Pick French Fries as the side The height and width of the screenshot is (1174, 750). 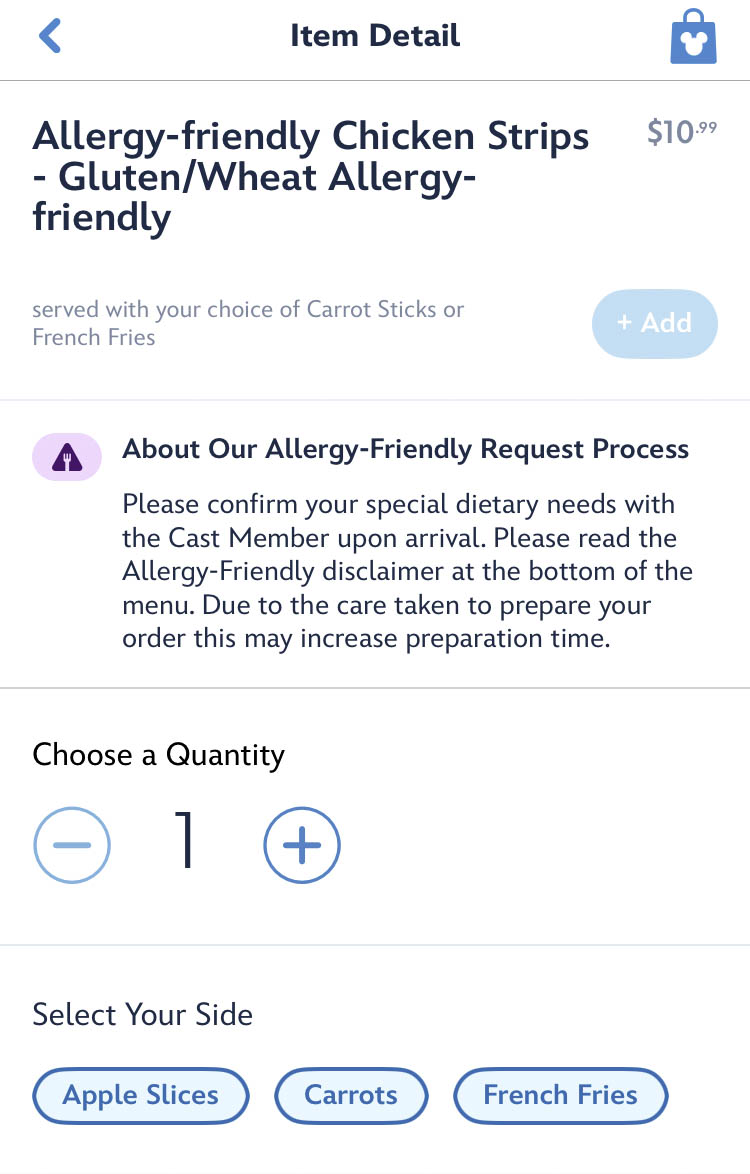(560, 1095)
